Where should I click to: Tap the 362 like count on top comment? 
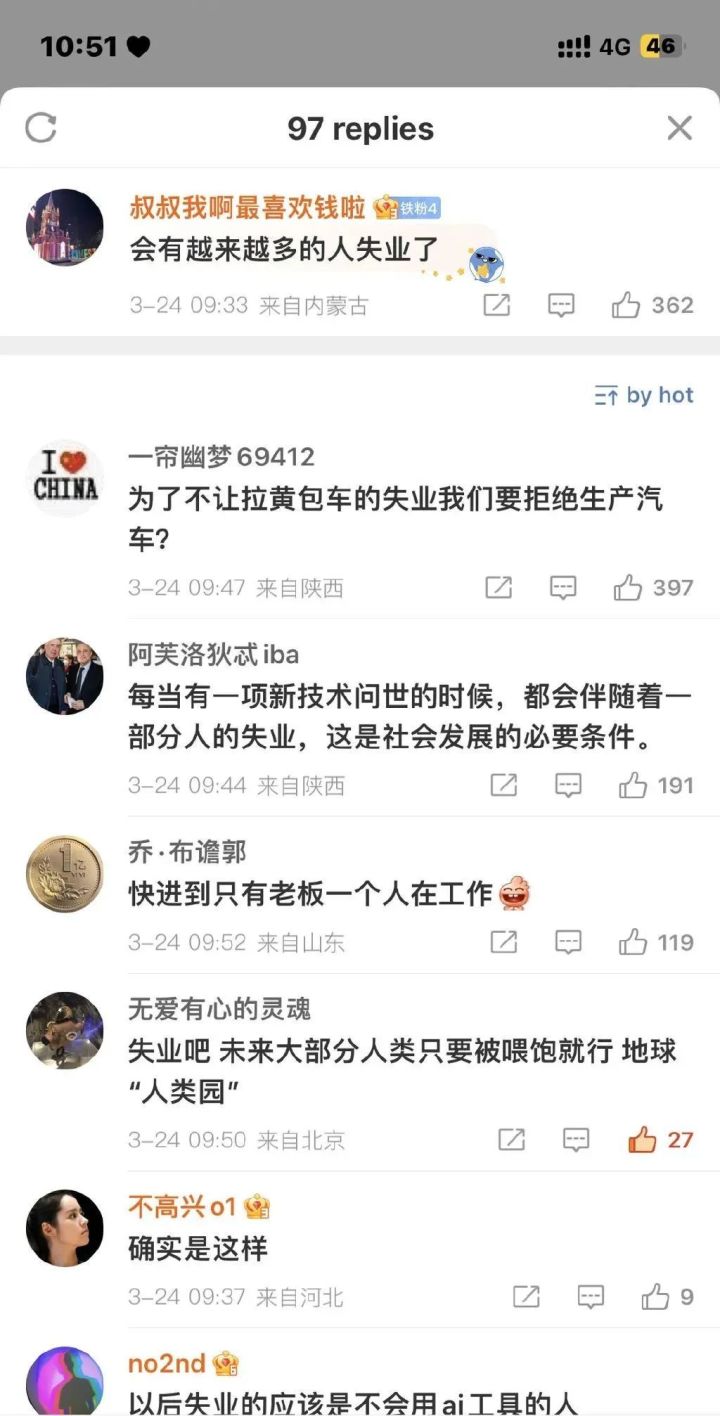672,305
